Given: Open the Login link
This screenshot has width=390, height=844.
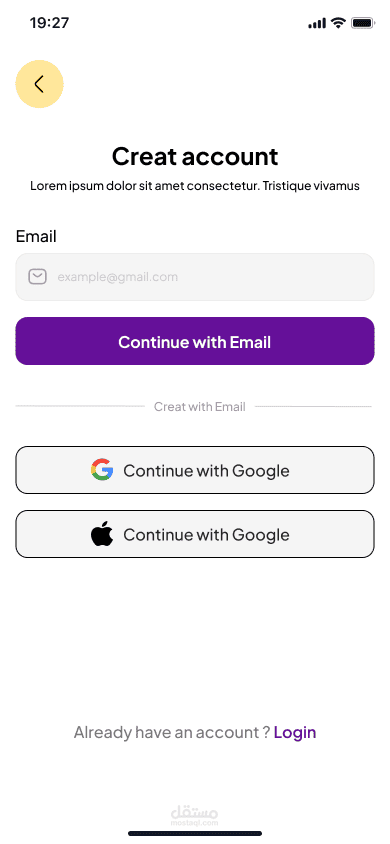Looking at the screenshot, I should [x=295, y=732].
